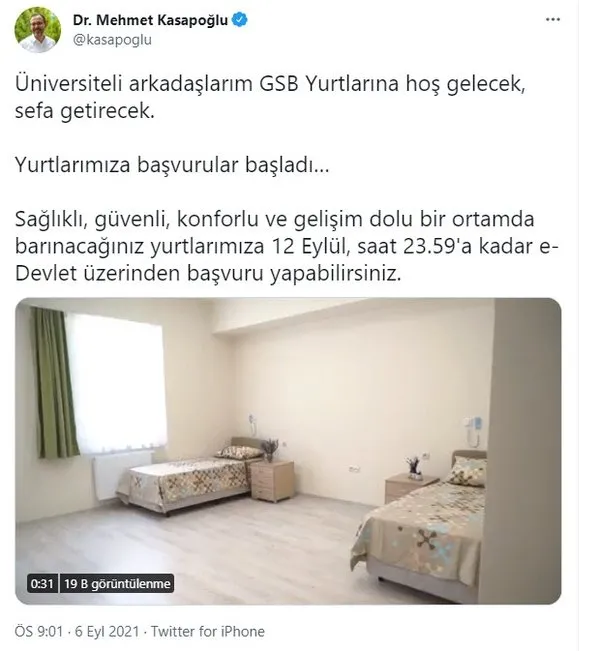Open Dr. Mehmet Kasapoğlu's profile picture
The image size is (600, 651).
37,29
